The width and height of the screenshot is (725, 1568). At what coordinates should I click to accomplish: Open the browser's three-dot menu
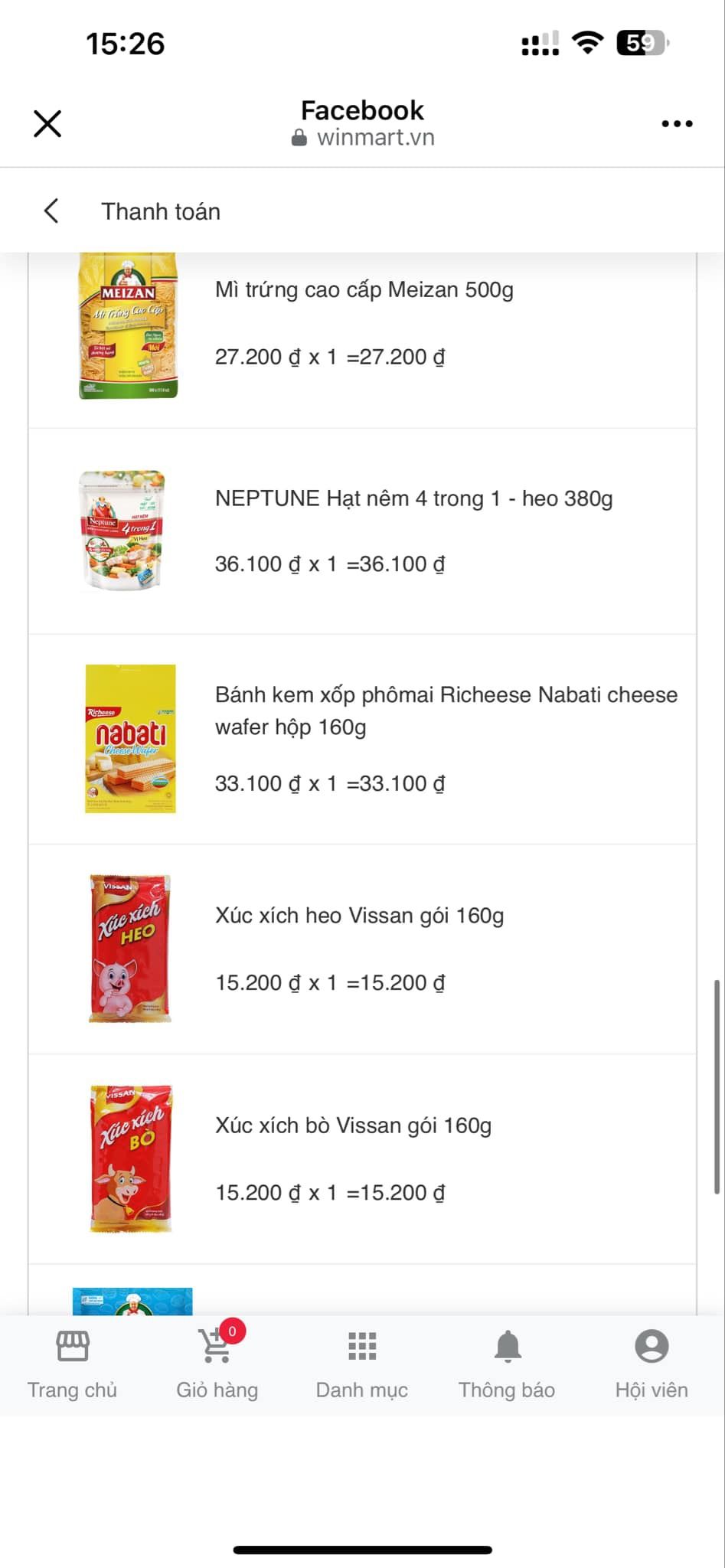tap(677, 123)
